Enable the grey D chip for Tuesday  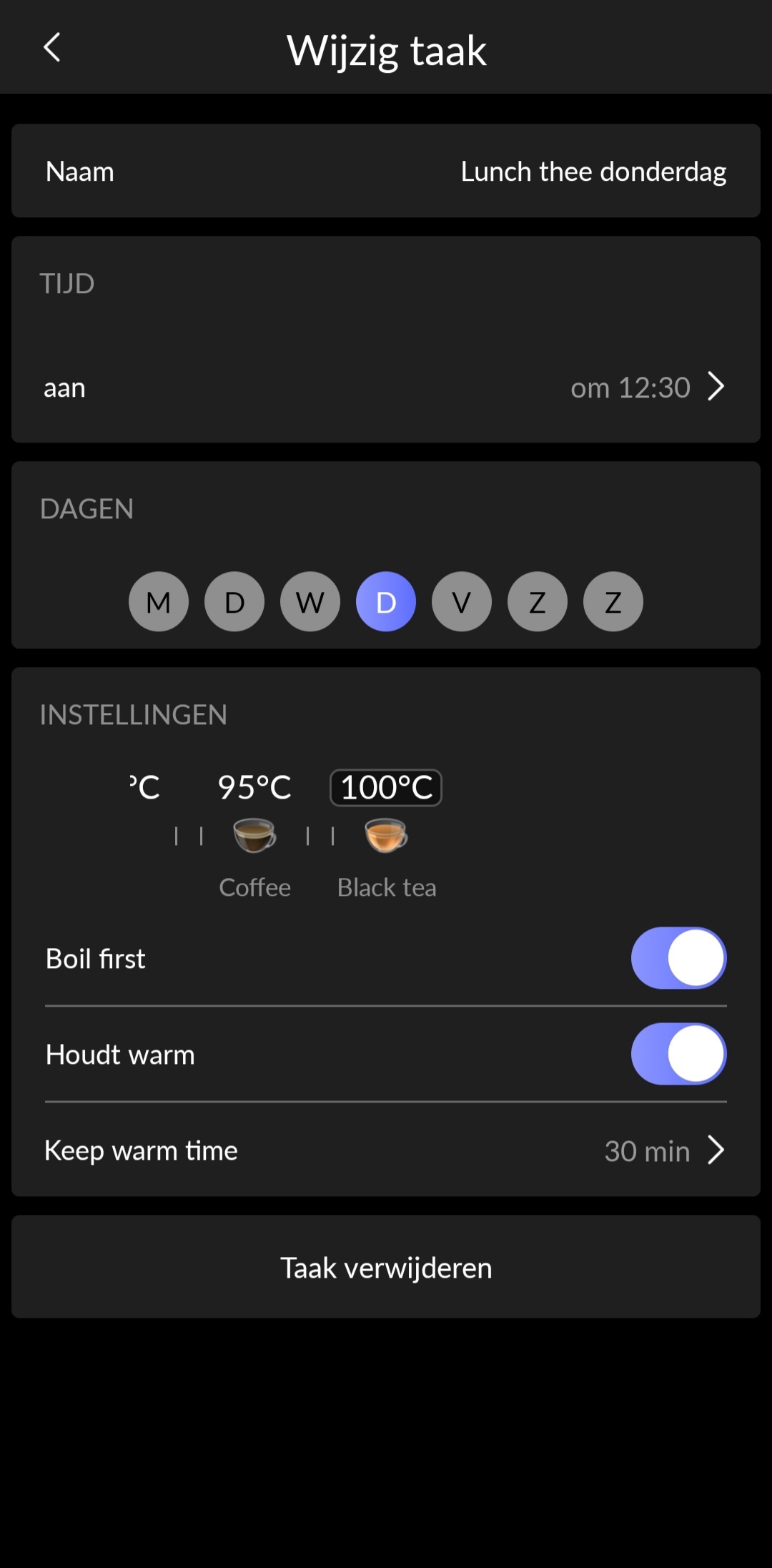[234, 602]
